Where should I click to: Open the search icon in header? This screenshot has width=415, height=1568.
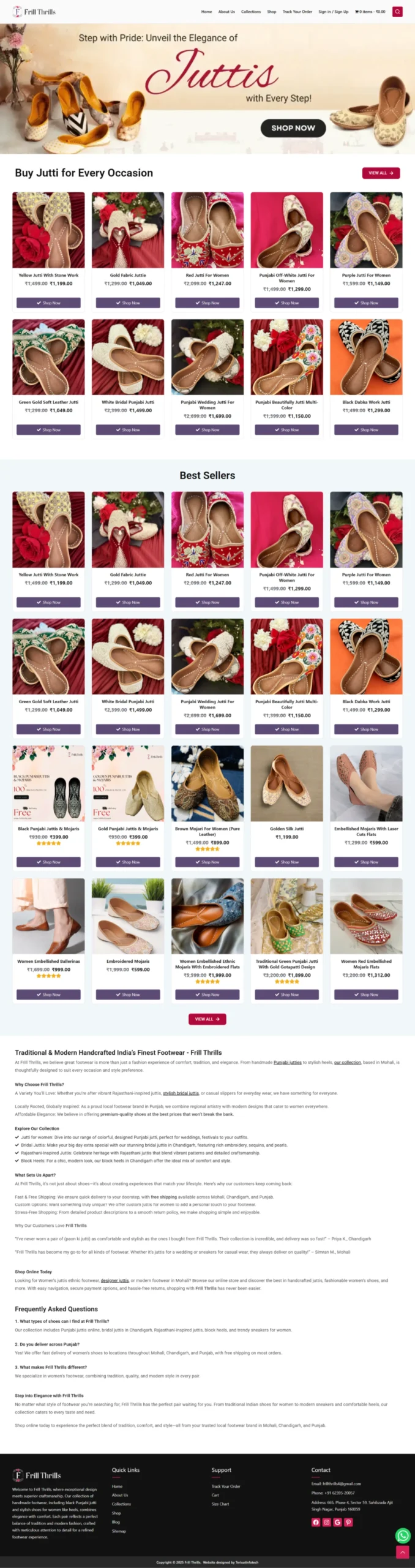pyautogui.click(x=397, y=12)
